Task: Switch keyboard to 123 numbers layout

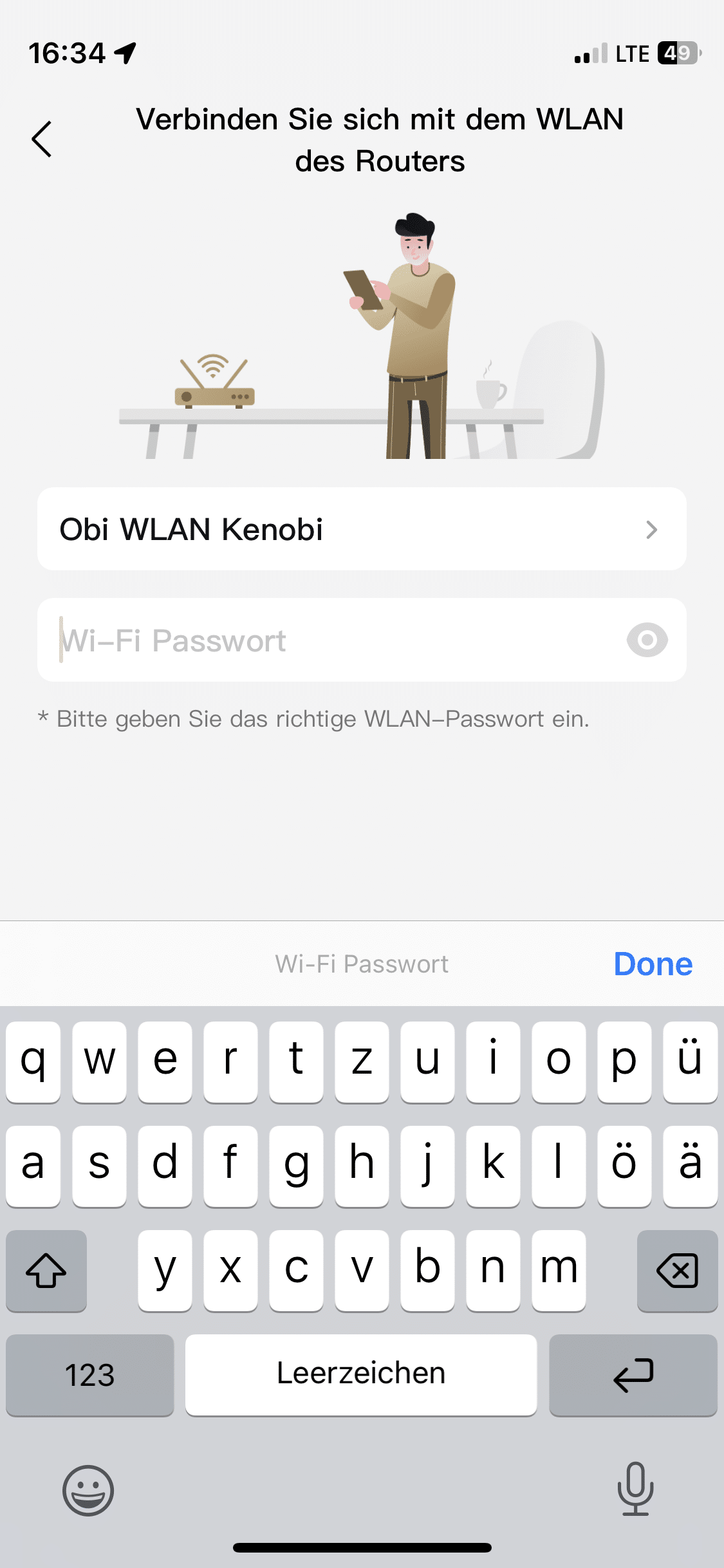Action: 90,1375
